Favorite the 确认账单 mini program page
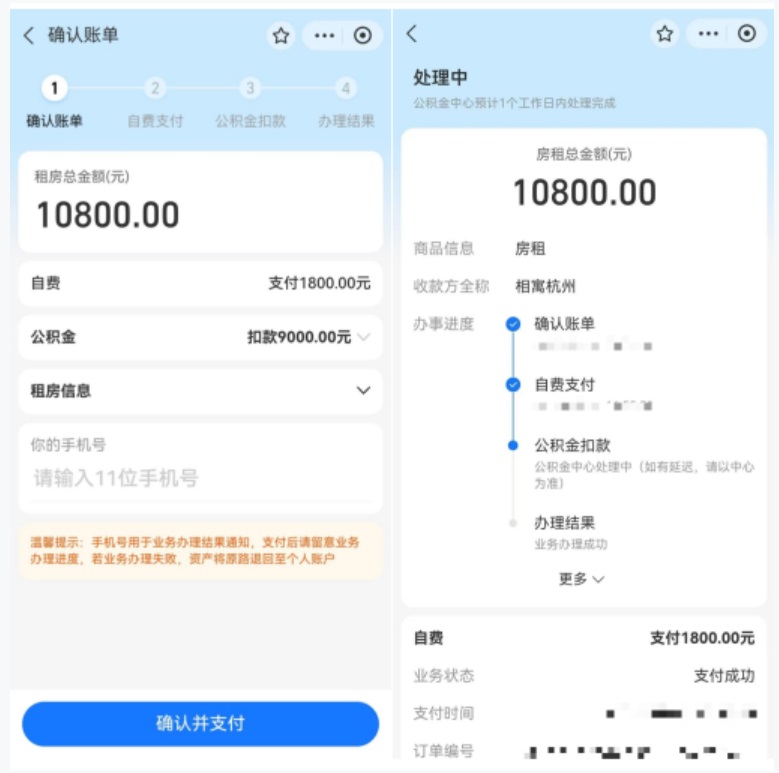Image resolution: width=779 pixels, height=773 pixels. tap(281, 35)
